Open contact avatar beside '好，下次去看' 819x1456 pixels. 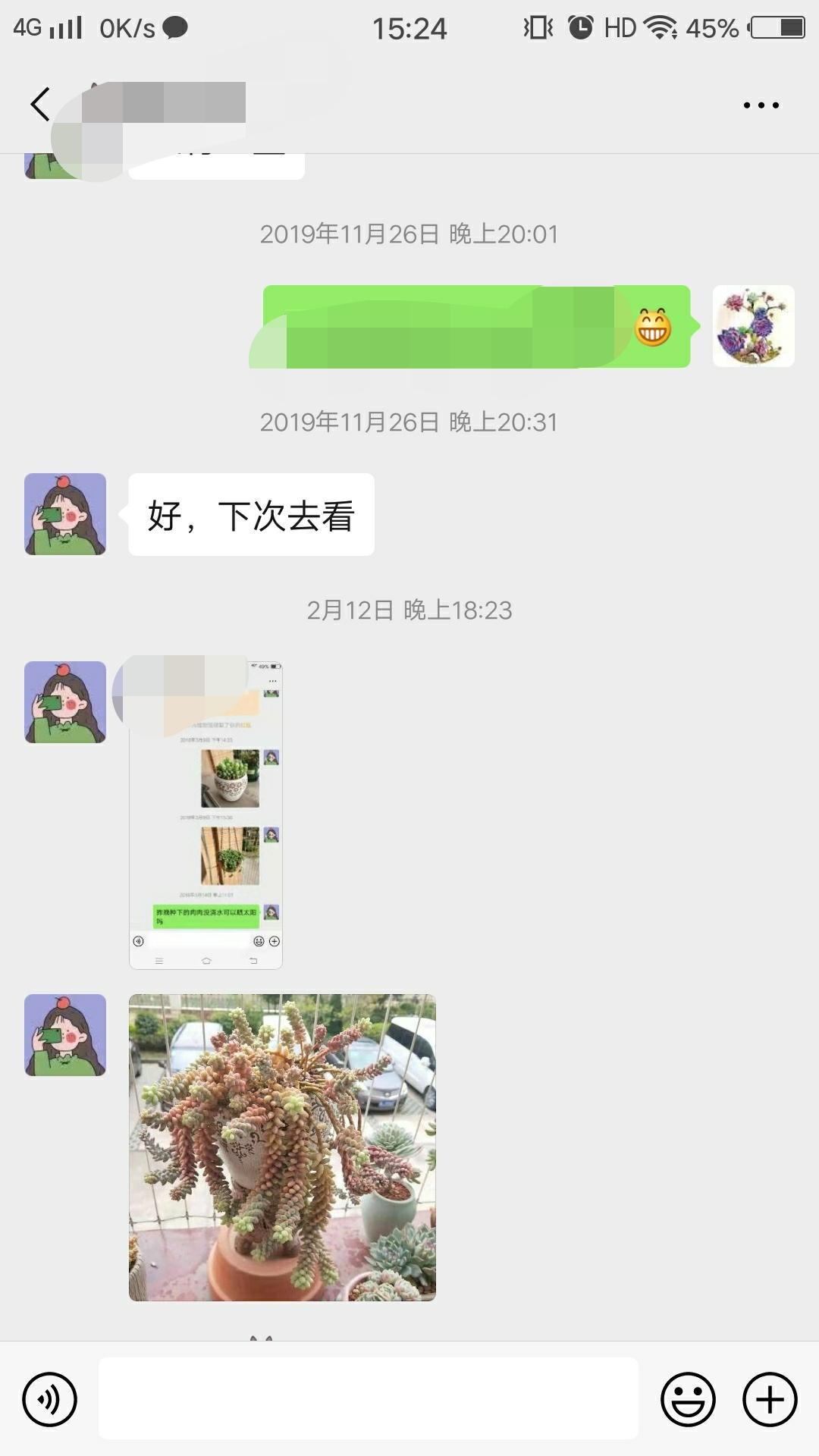[65, 514]
